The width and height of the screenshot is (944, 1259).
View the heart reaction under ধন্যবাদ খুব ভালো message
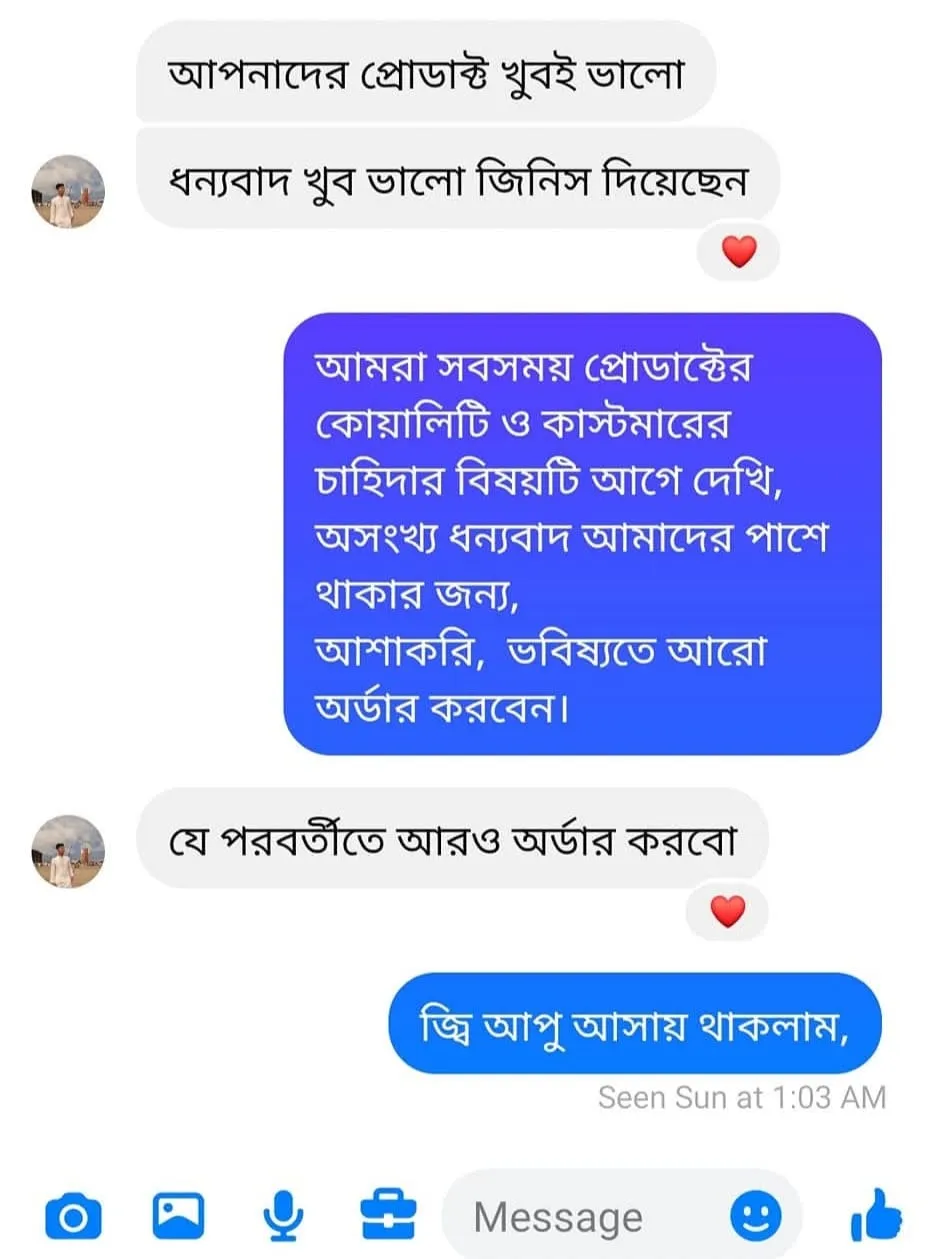[x=738, y=254]
